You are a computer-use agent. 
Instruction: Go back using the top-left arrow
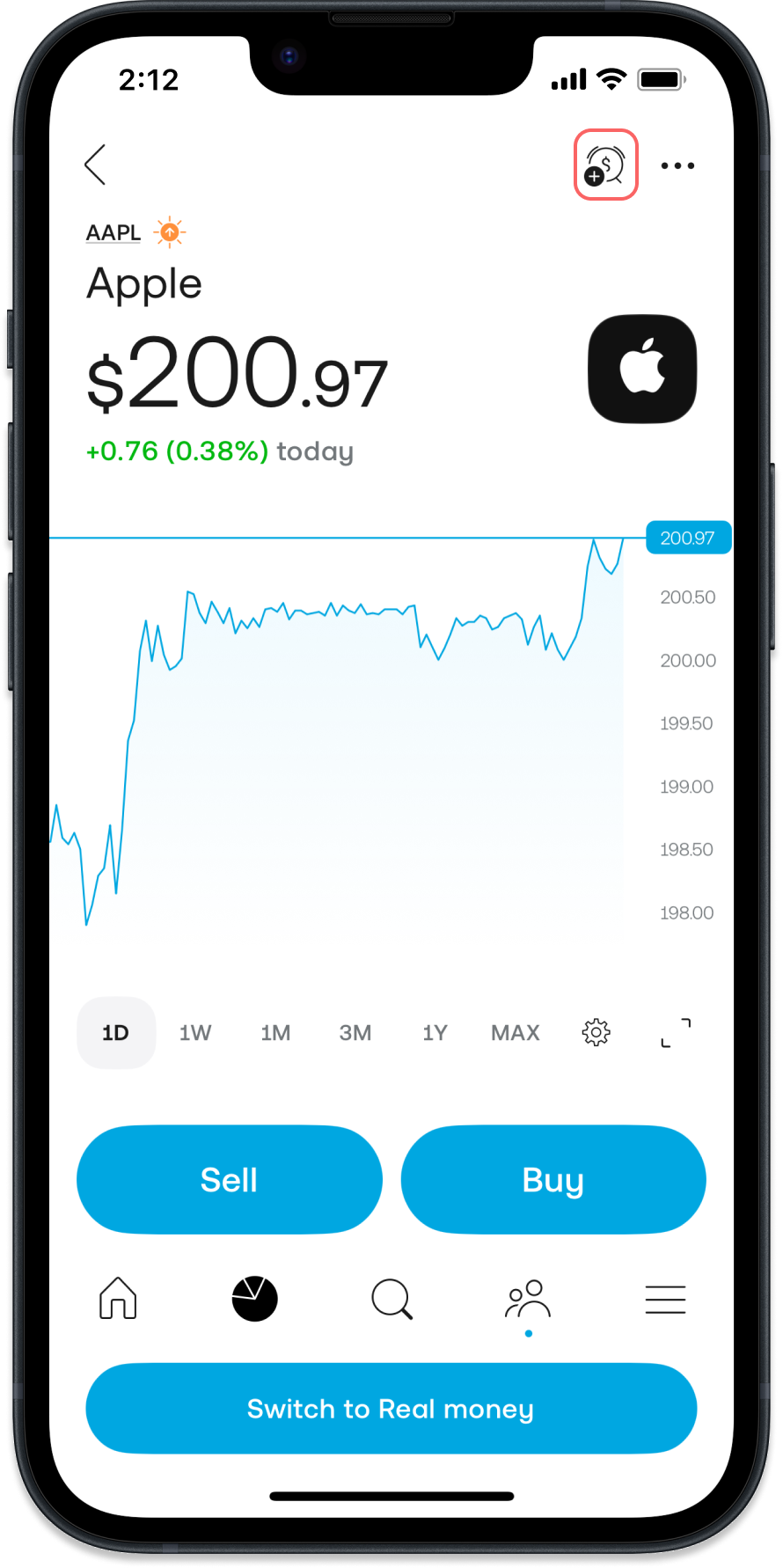pos(96,165)
